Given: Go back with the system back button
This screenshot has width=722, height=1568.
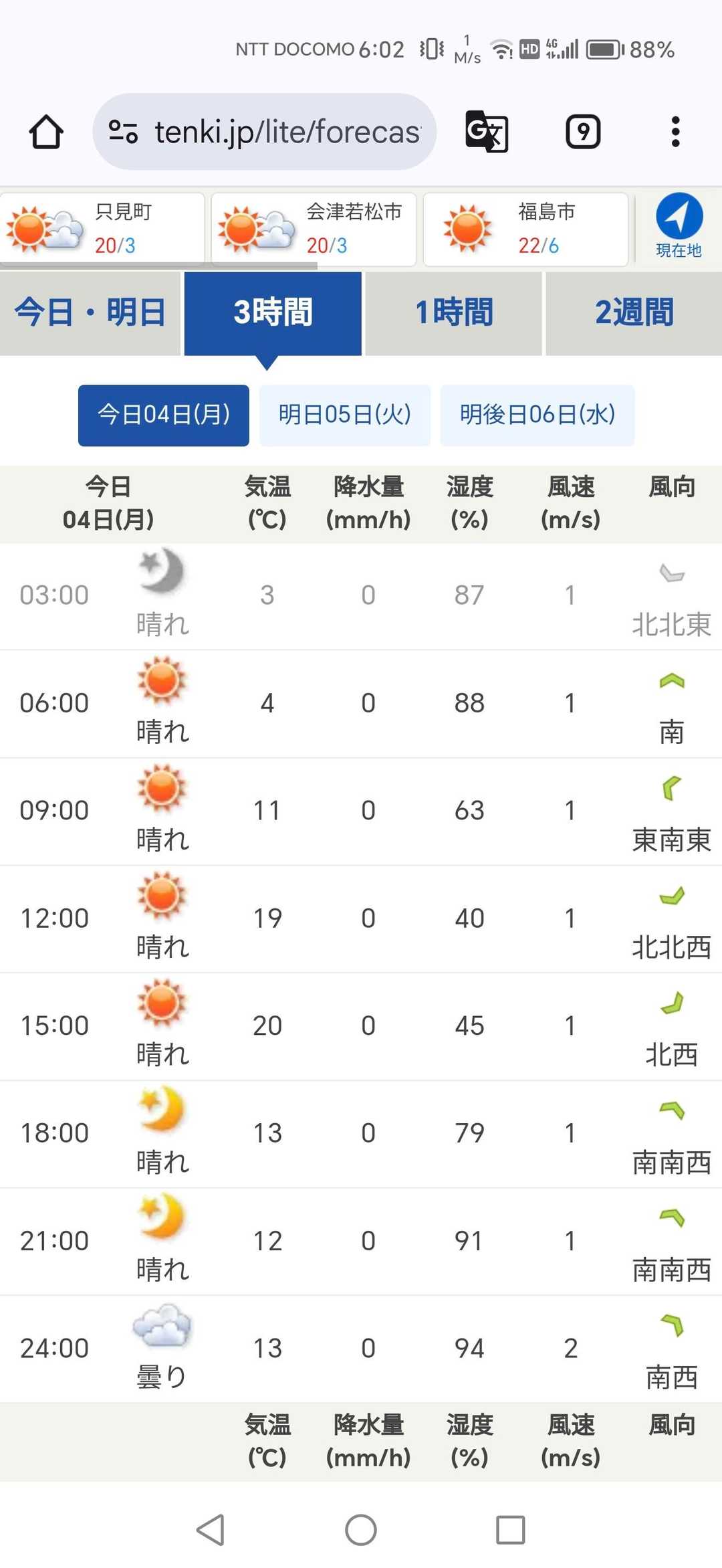Looking at the screenshot, I should click(x=211, y=1530).
